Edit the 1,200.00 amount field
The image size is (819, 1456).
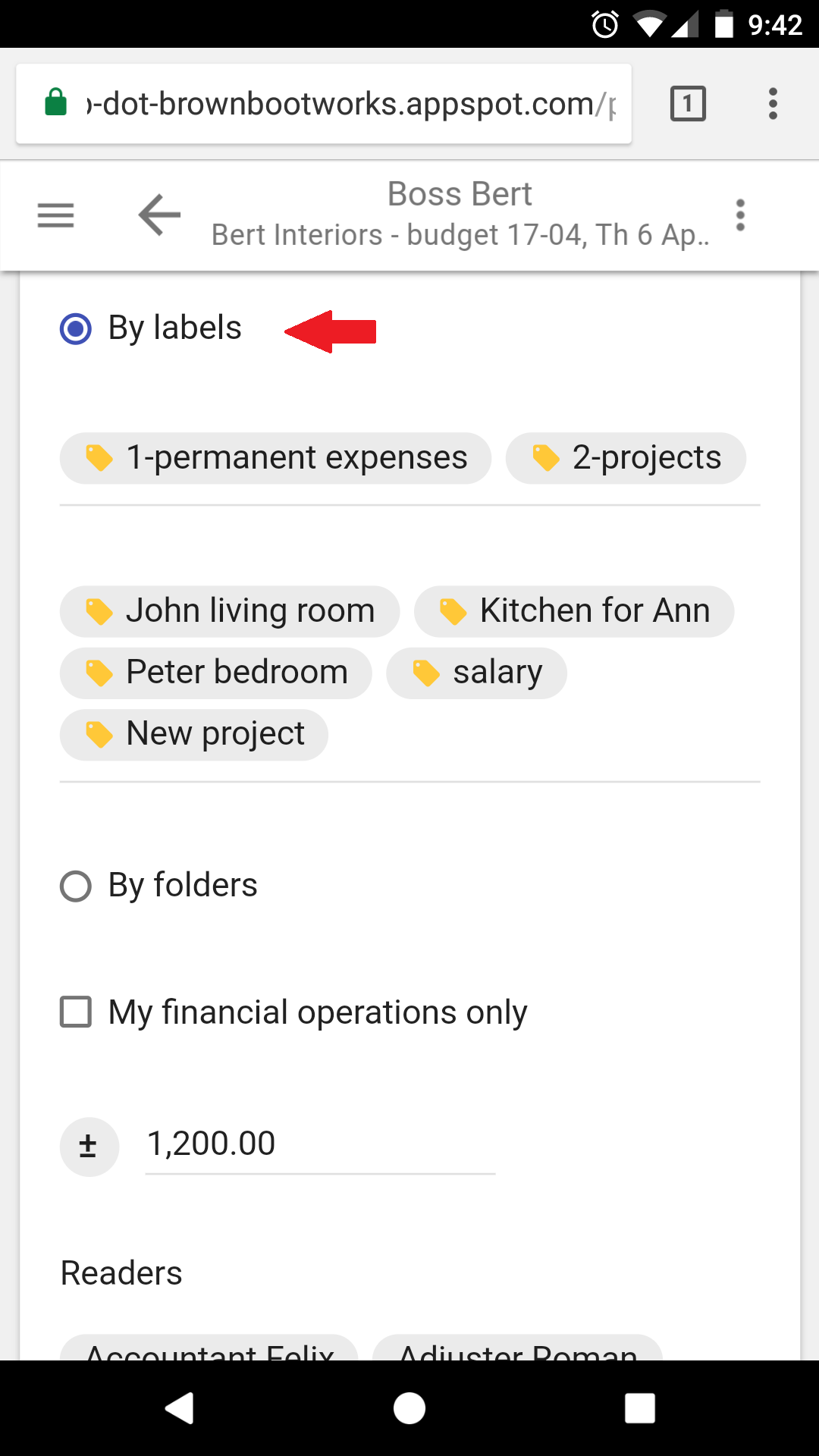click(318, 1144)
